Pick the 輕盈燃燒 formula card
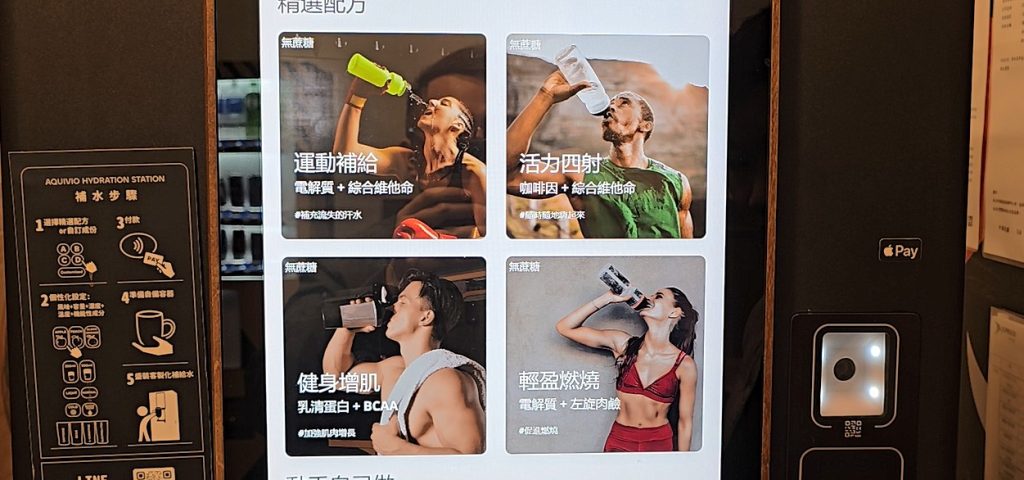The image size is (1024, 480). [x=607, y=355]
